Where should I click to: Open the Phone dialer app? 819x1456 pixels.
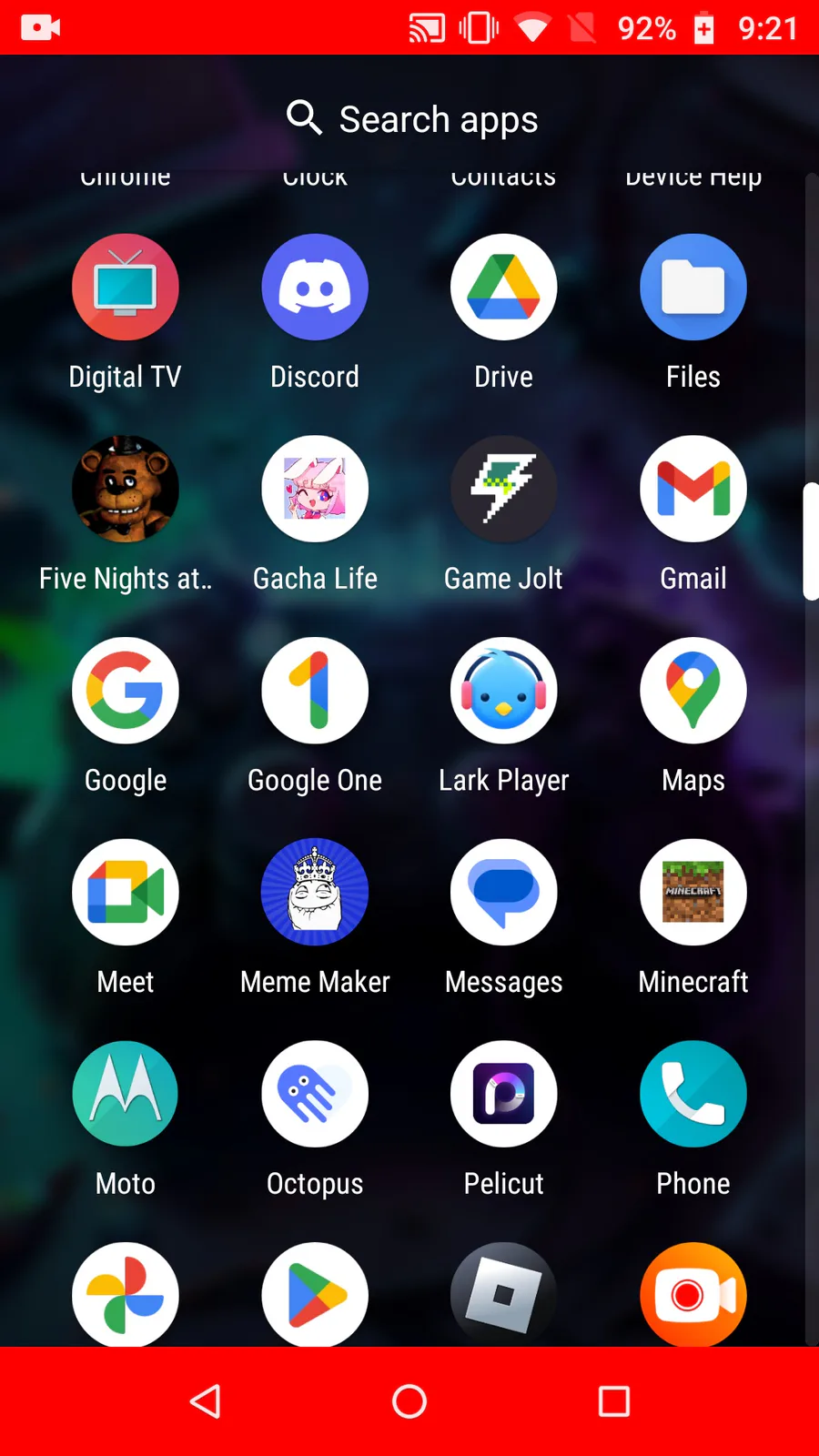coord(693,1095)
